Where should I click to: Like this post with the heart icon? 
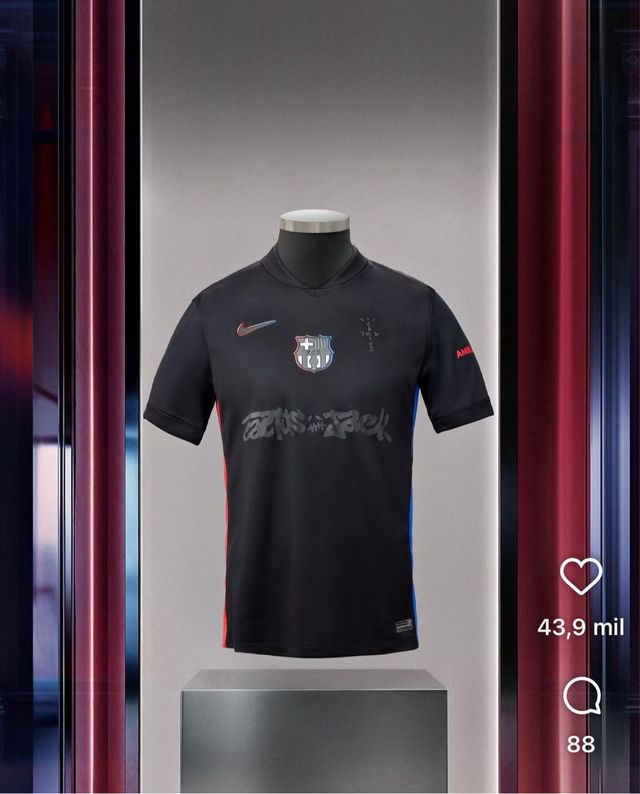[581, 576]
